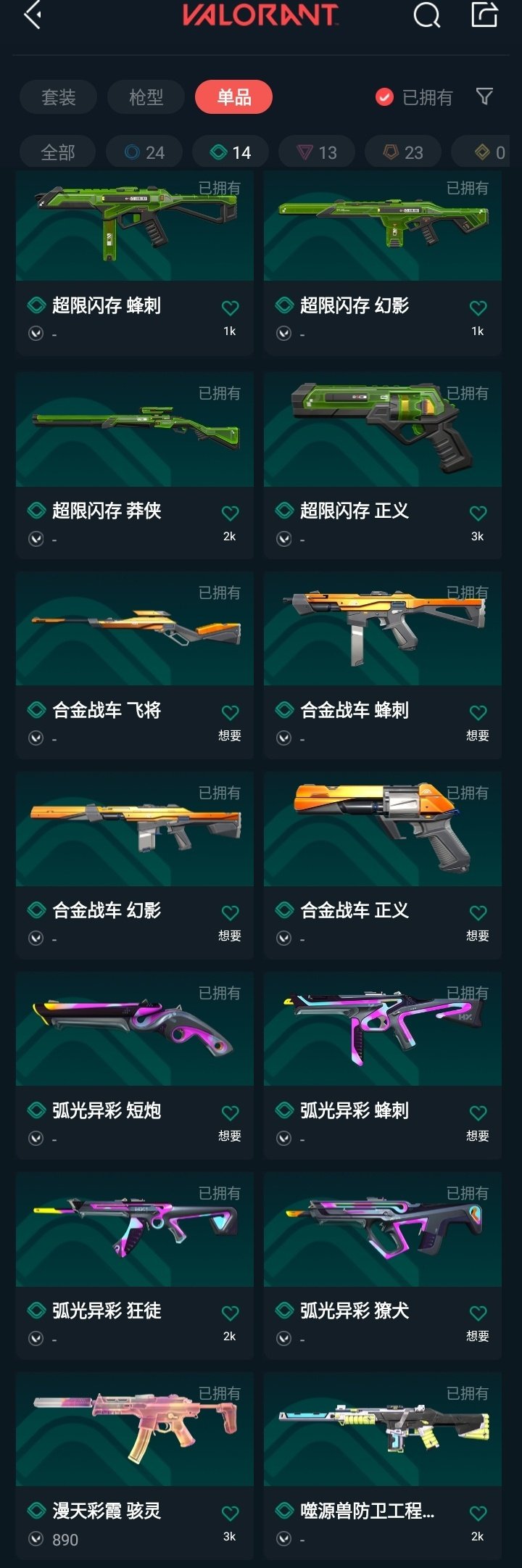The image size is (522, 1568).
Task: Filter by the tier chip showing 23
Action: (403, 152)
